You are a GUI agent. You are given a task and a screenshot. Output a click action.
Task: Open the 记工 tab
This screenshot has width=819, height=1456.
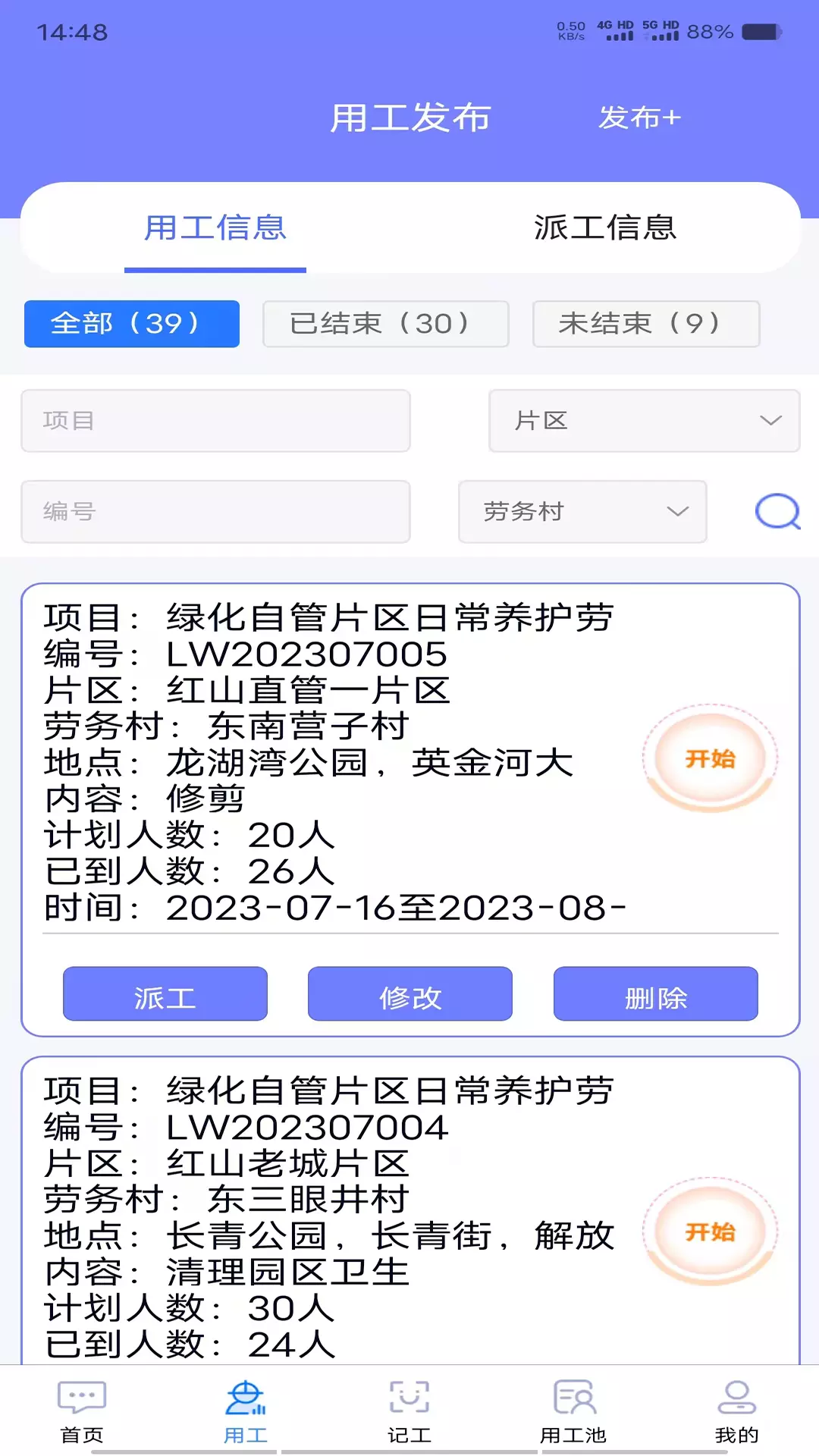point(409,1412)
